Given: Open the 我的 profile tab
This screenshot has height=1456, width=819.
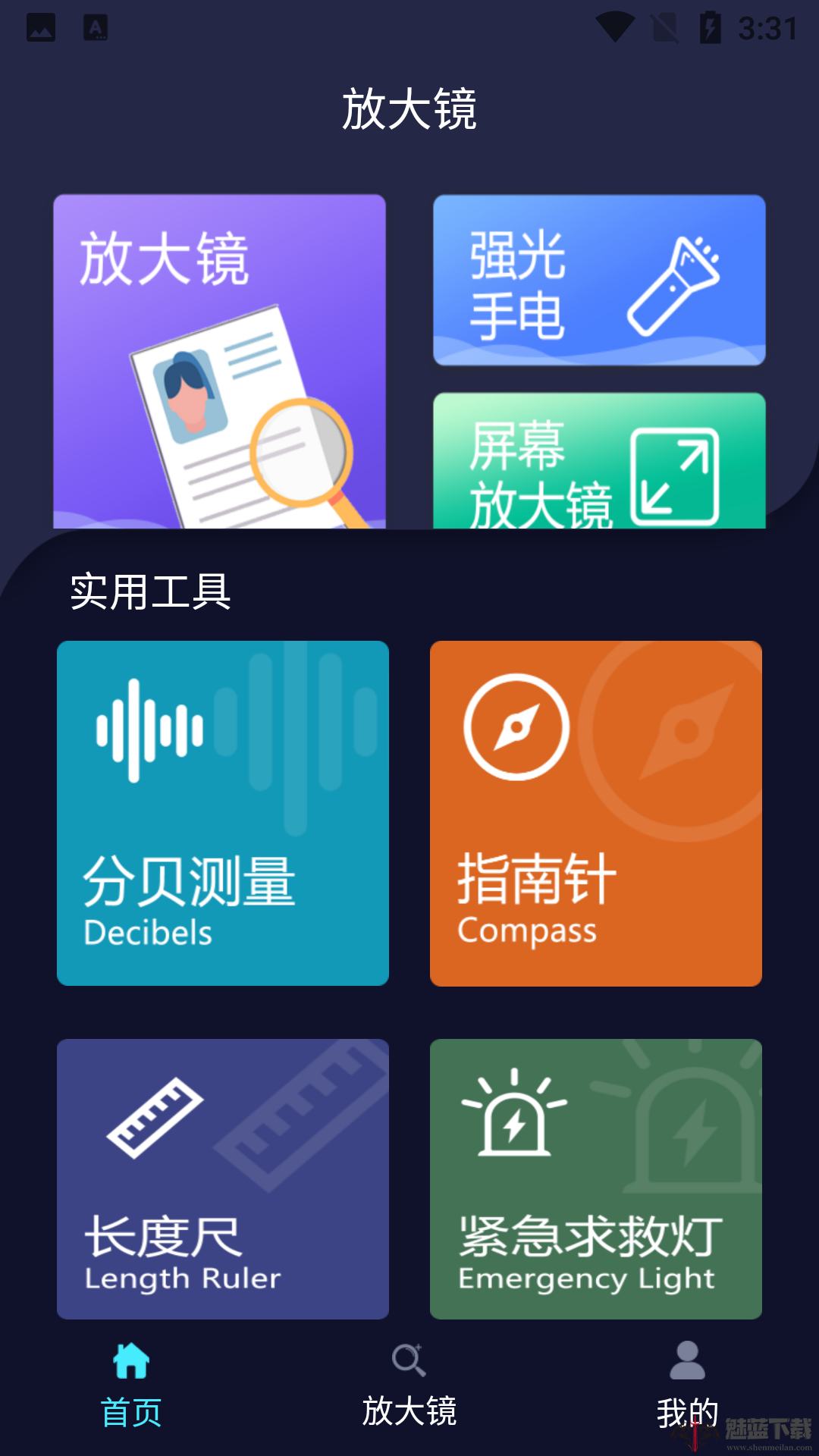Looking at the screenshot, I should point(686,1394).
